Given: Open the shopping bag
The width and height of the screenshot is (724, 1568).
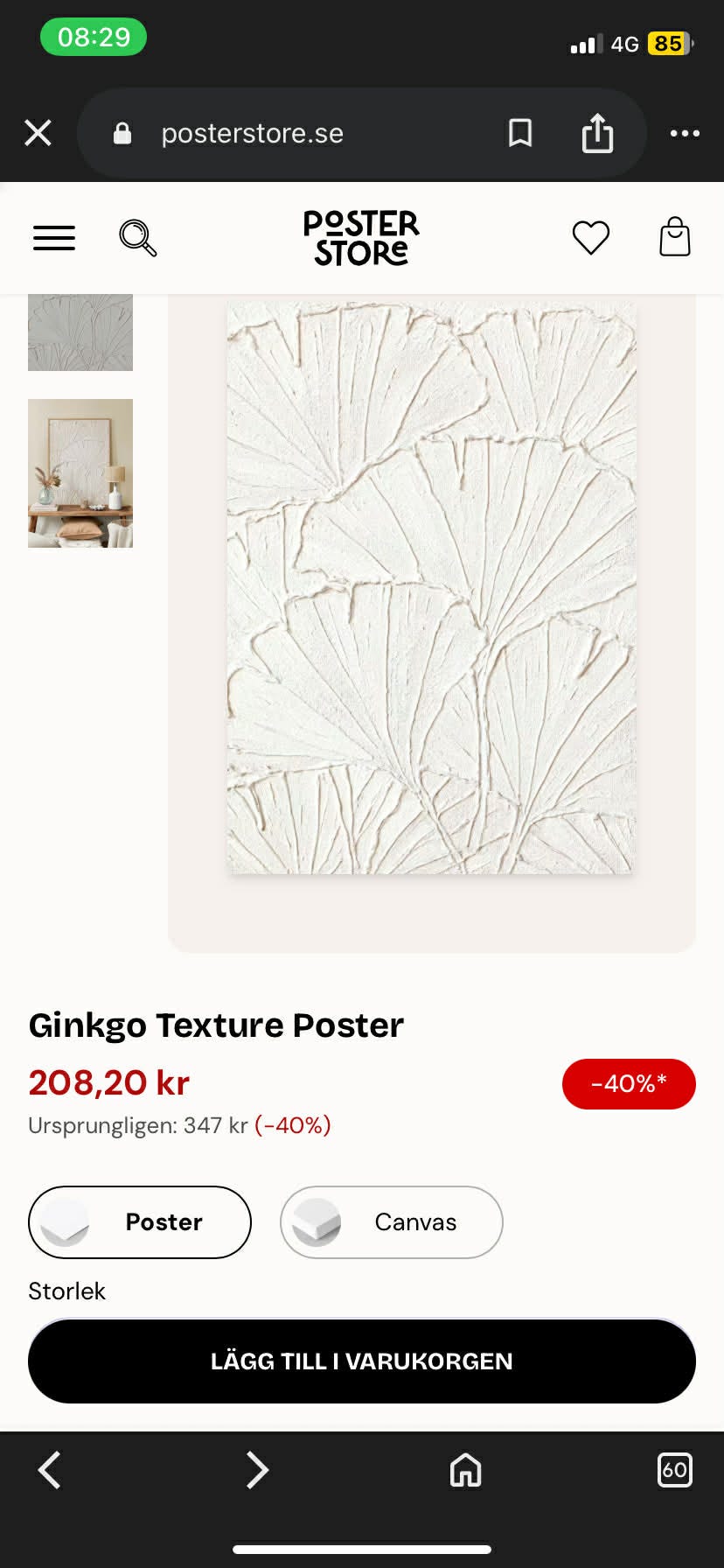Looking at the screenshot, I should pyautogui.click(x=674, y=236).
